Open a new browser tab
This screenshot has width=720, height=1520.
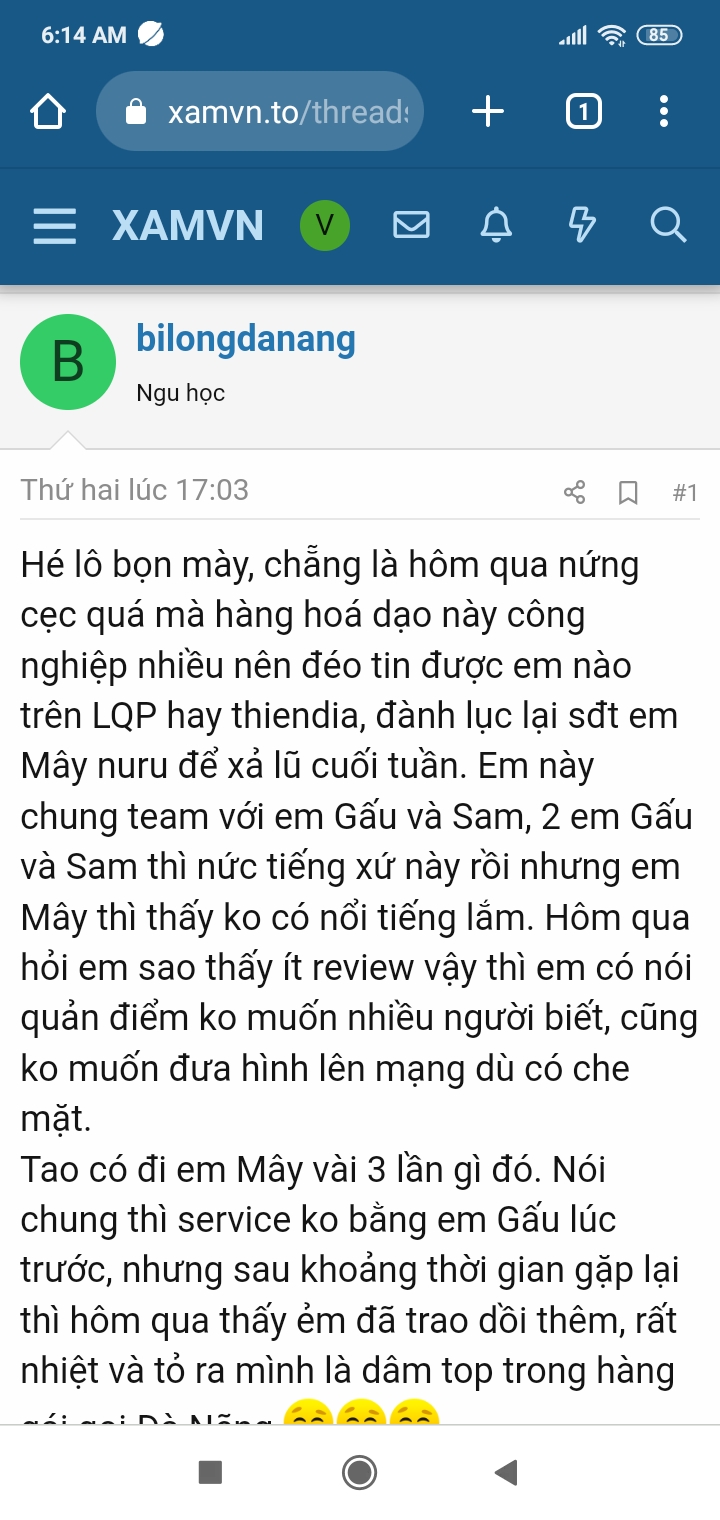tap(488, 111)
